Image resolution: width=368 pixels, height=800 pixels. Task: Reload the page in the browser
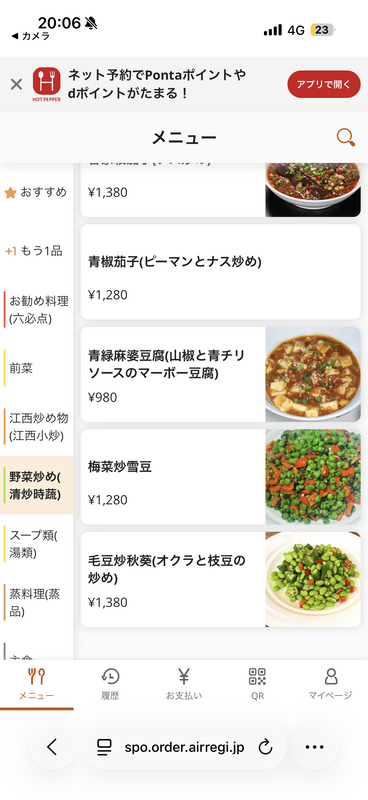(x=265, y=747)
